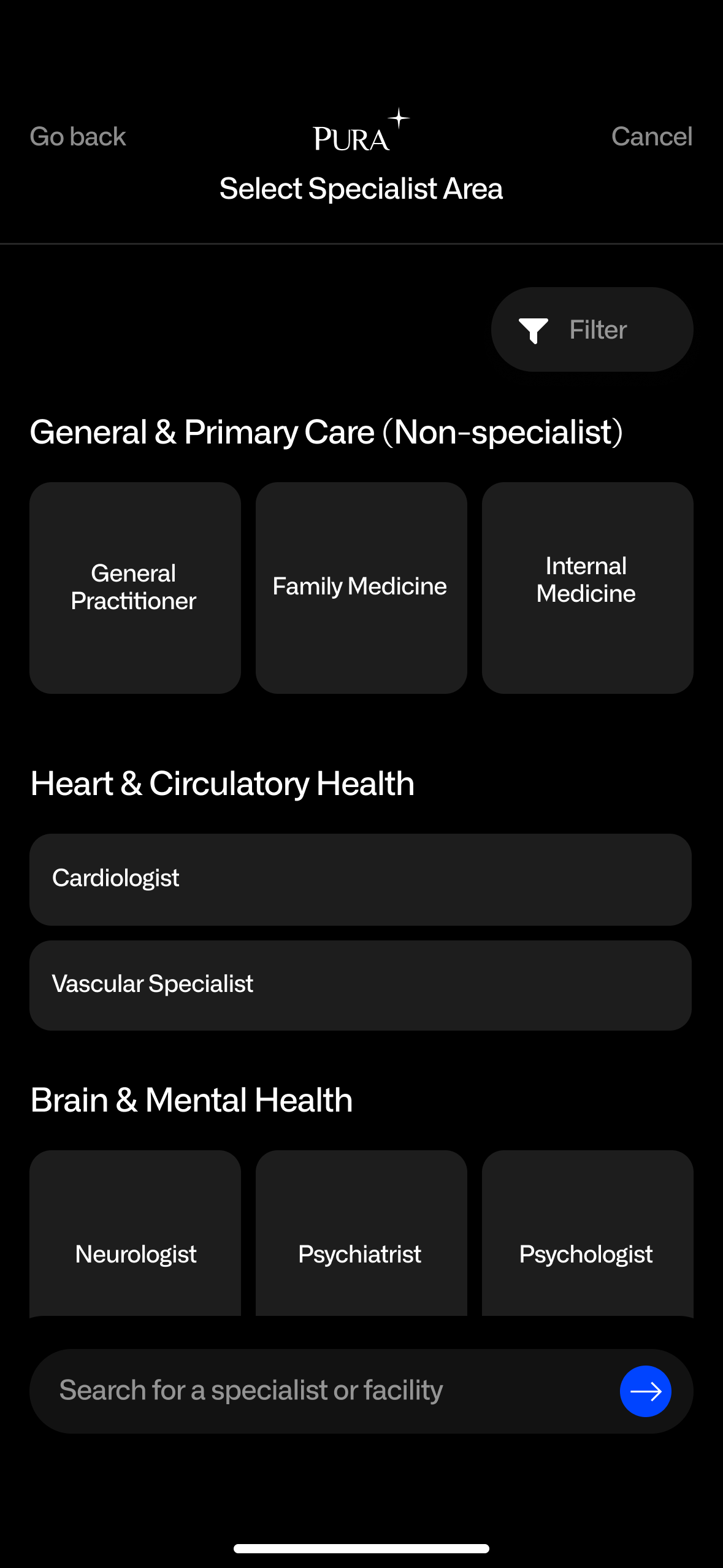Select the General Practitioner card

click(134, 587)
